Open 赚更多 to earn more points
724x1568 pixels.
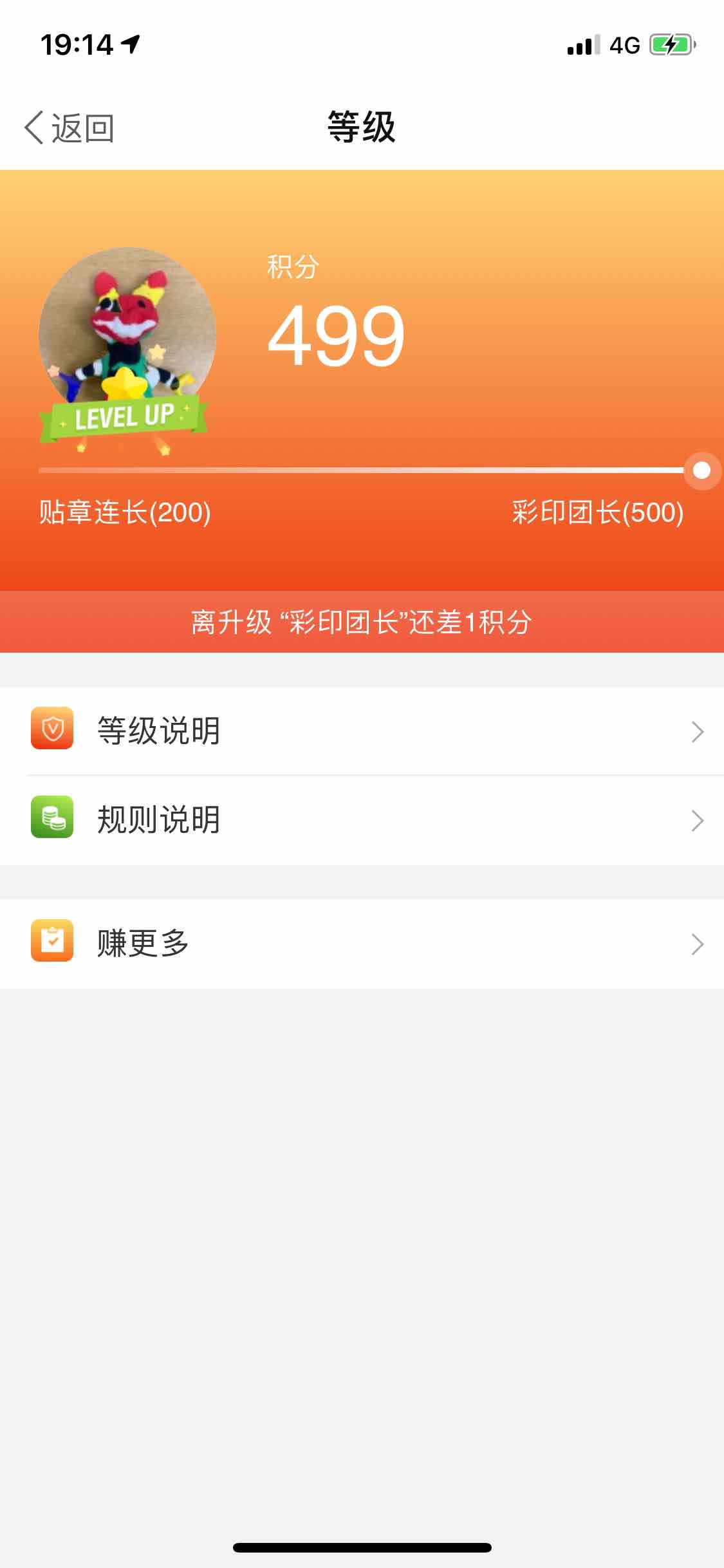click(x=362, y=944)
